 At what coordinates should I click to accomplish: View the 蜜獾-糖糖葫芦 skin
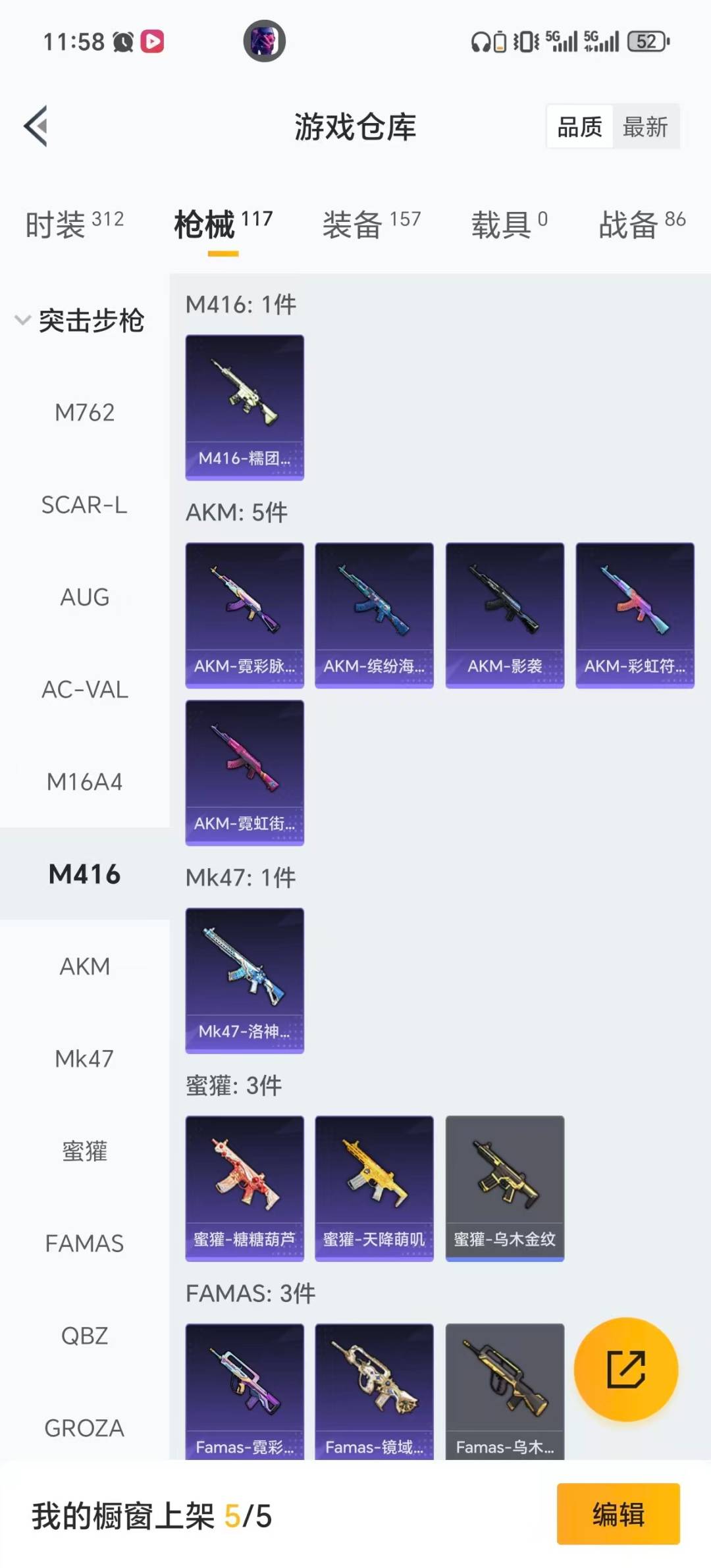(x=245, y=1188)
